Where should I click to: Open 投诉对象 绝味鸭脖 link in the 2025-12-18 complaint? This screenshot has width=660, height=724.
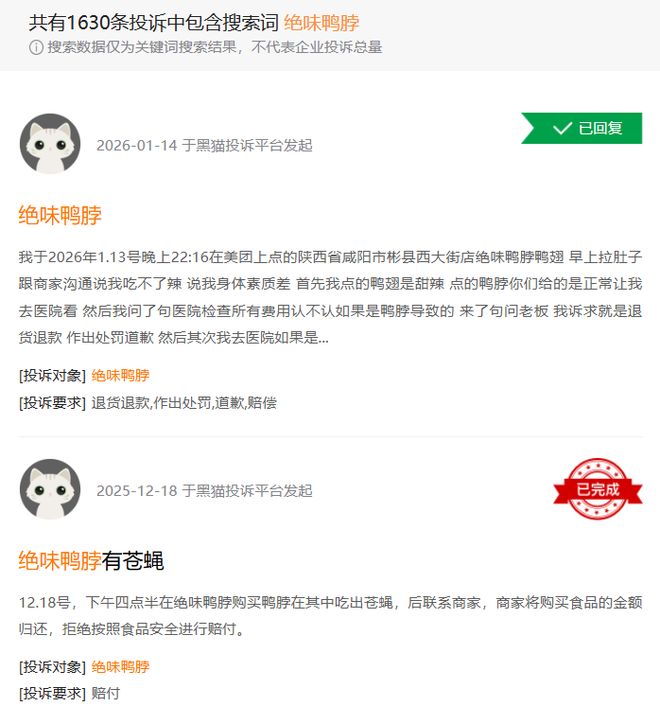point(120,667)
